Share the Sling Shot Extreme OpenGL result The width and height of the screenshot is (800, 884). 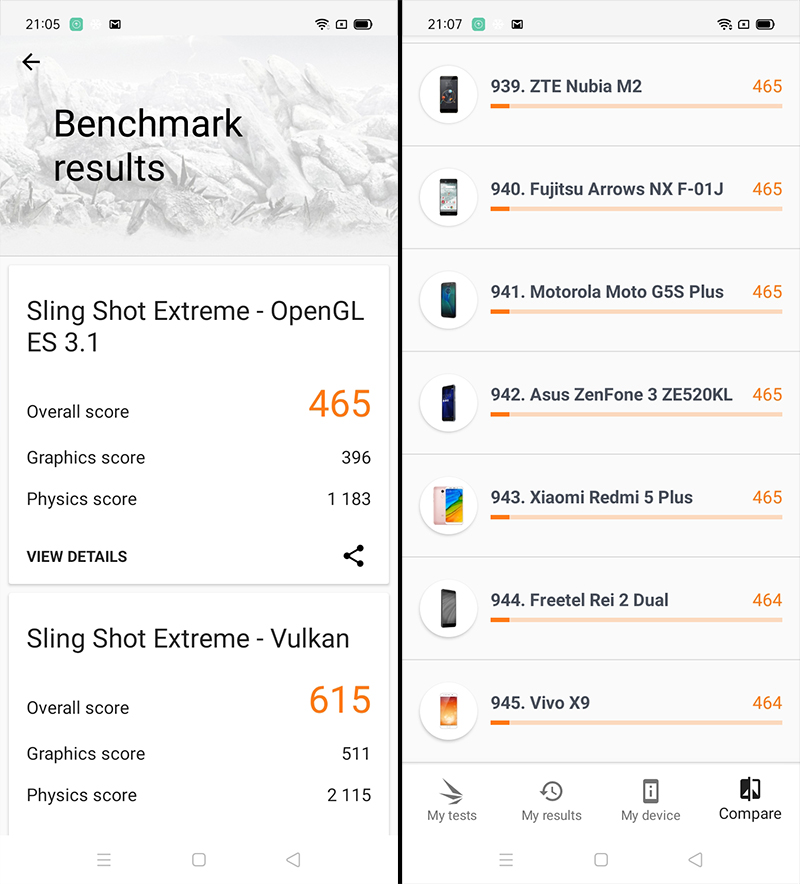click(354, 556)
